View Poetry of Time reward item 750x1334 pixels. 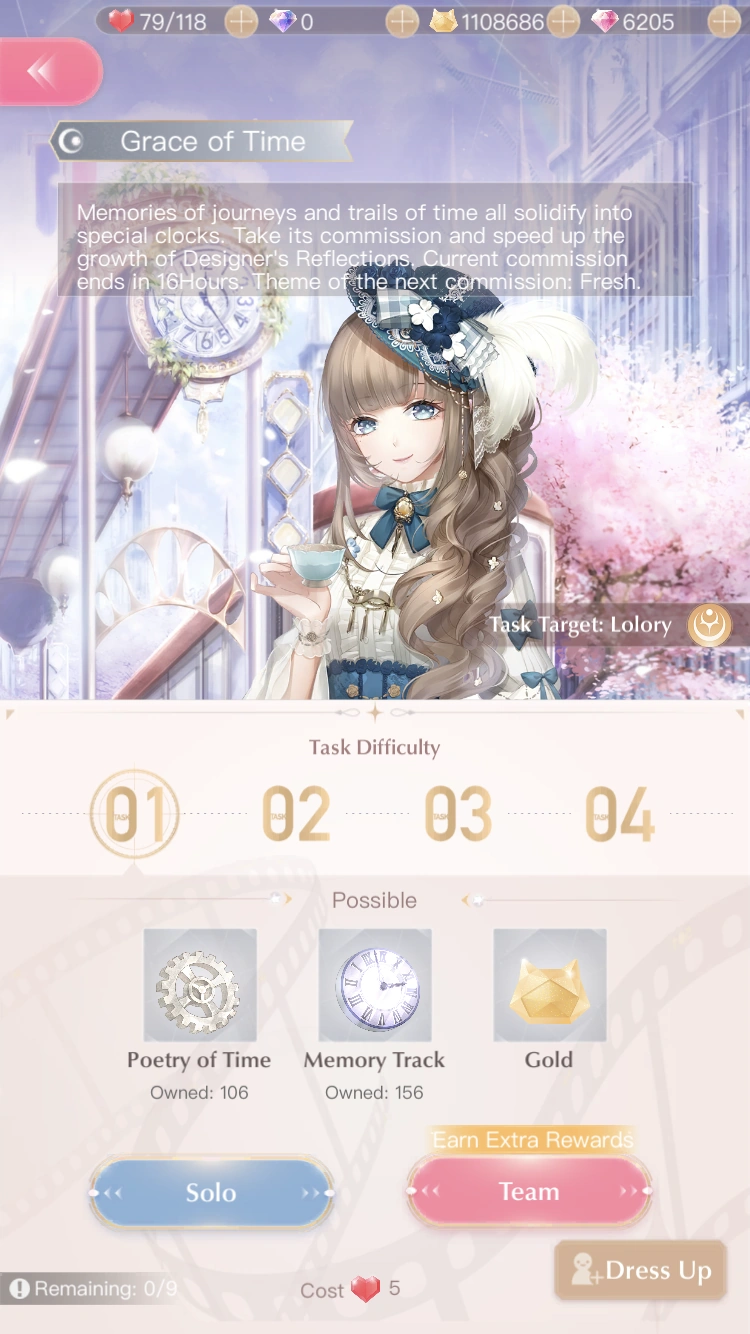pos(200,985)
